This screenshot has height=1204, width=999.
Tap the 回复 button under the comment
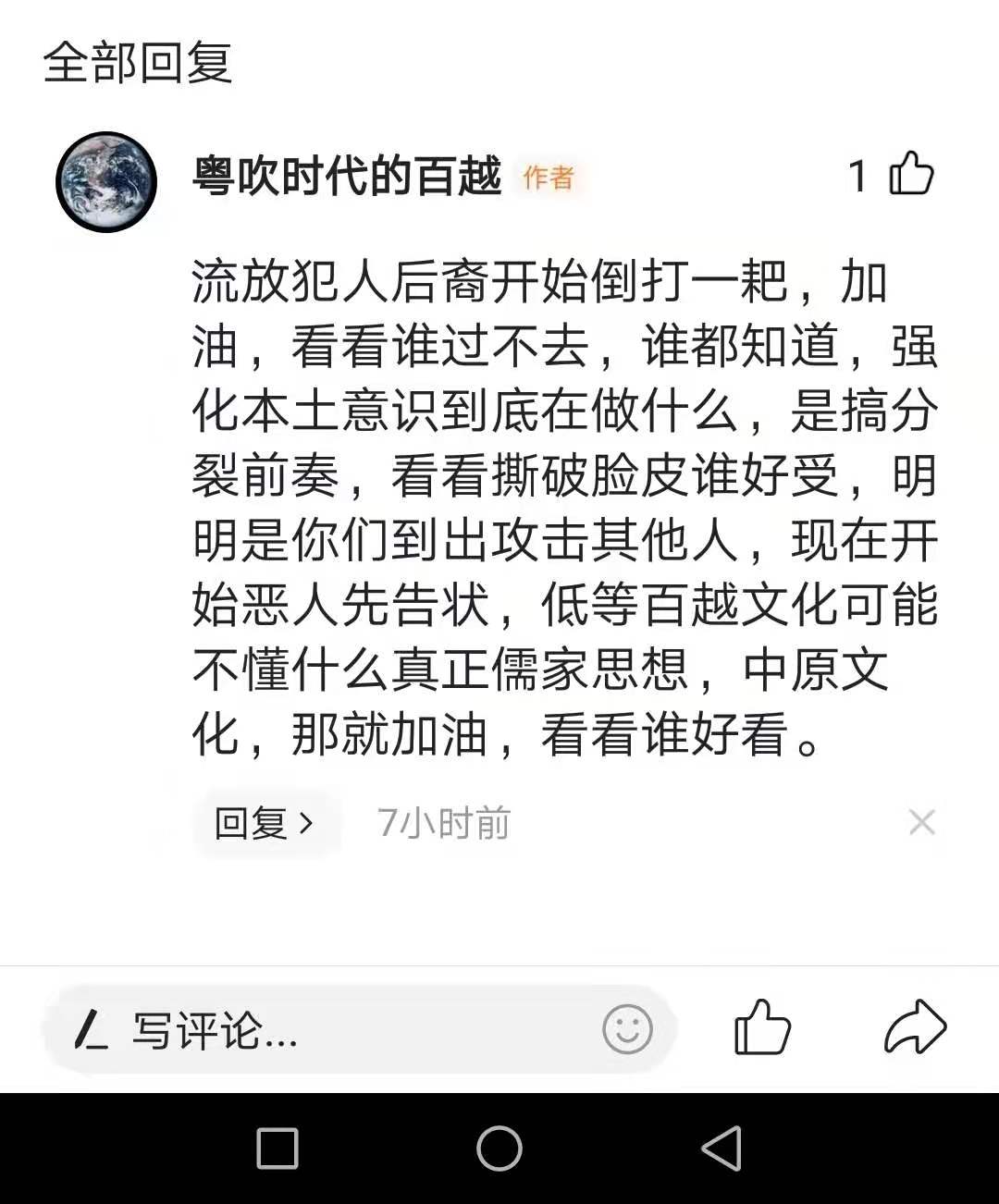point(265,822)
